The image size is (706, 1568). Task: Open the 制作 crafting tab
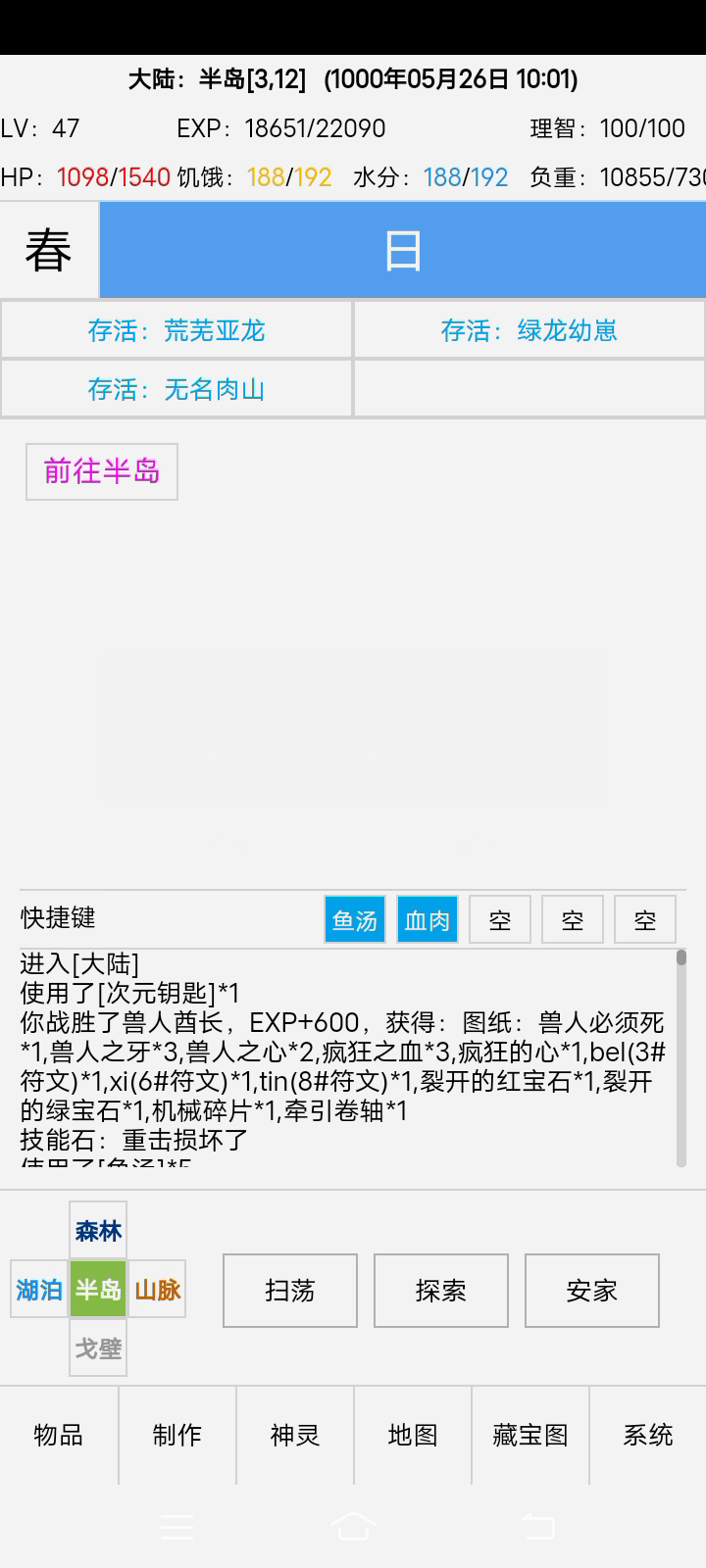point(176,1435)
